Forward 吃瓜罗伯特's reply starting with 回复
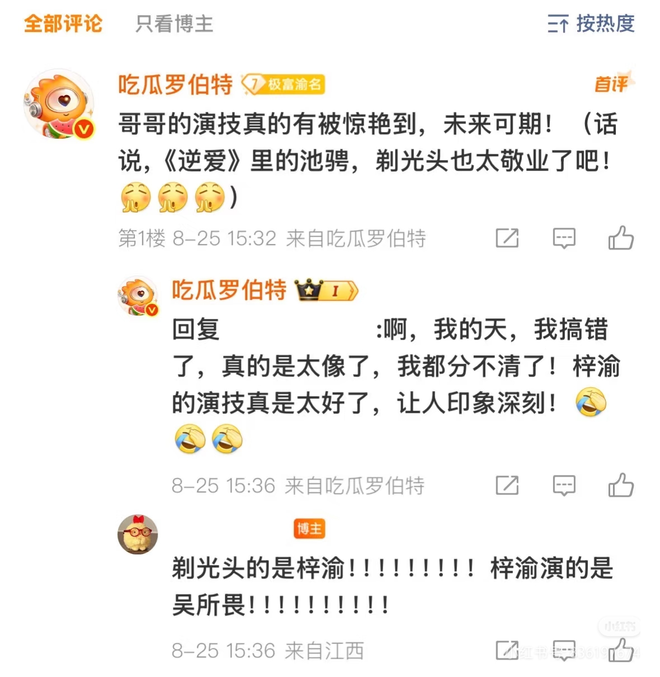Image resolution: width=660 pixels, height=677 pixels. coord(507,486)
